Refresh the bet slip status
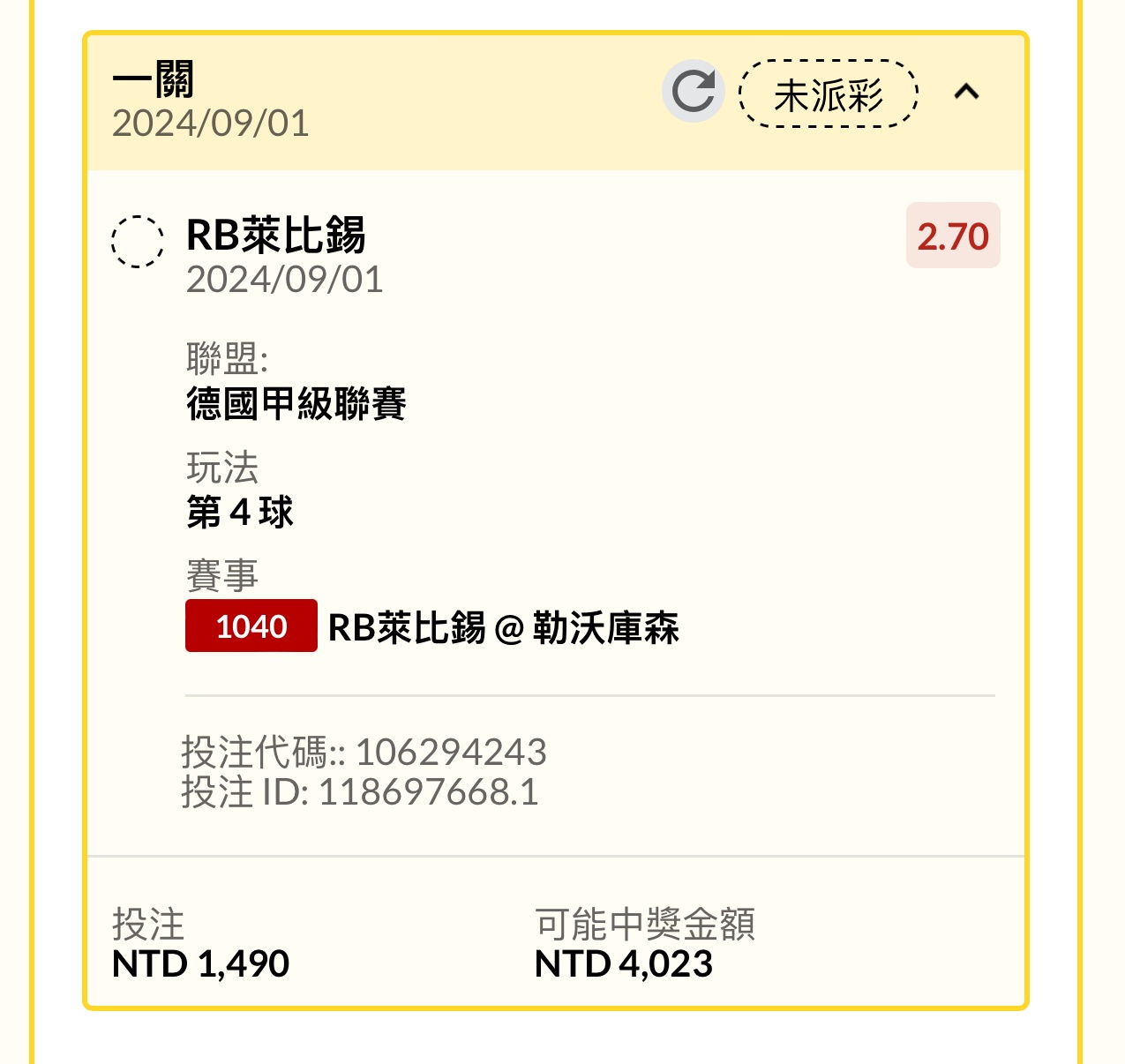 click(x=693, y=92)
